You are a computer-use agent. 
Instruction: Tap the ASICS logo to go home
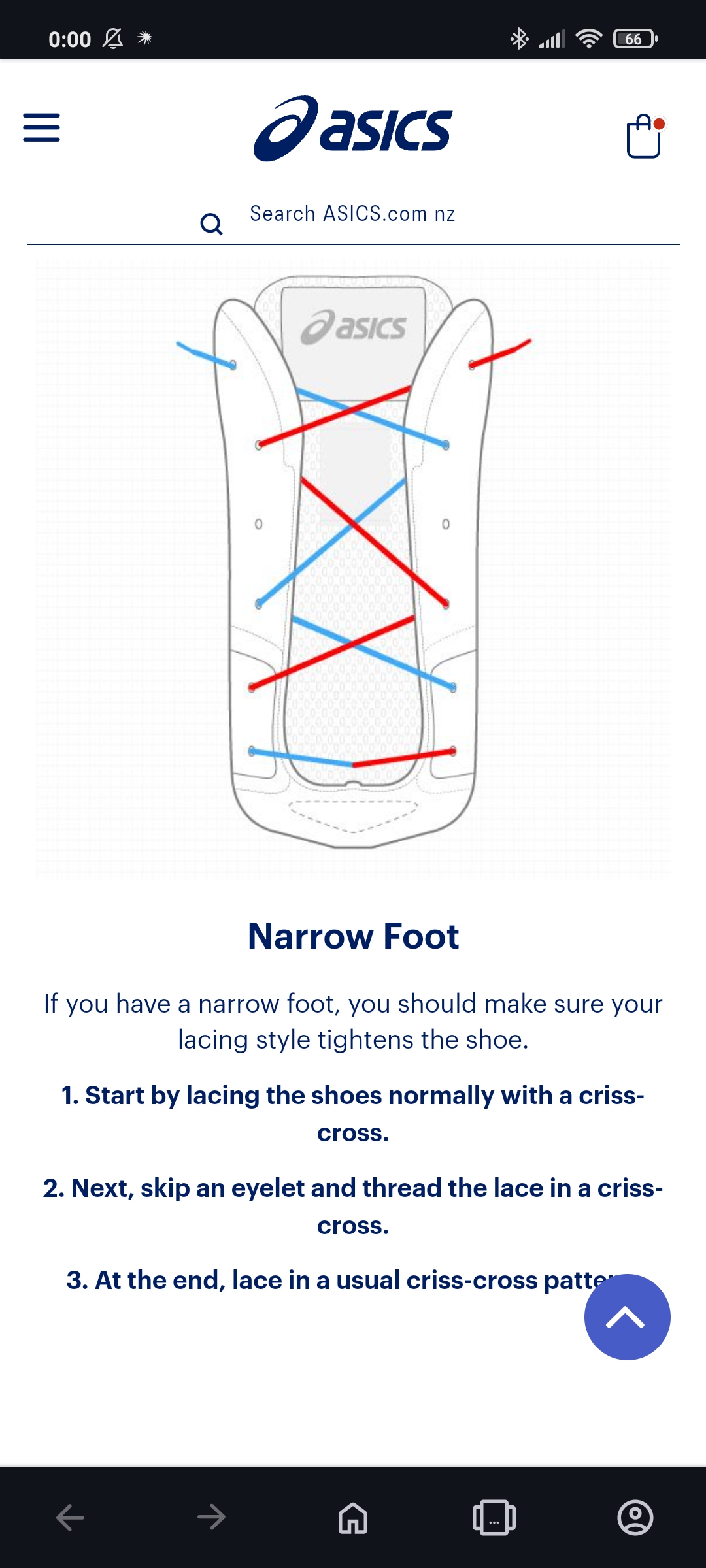coord(352,129)
